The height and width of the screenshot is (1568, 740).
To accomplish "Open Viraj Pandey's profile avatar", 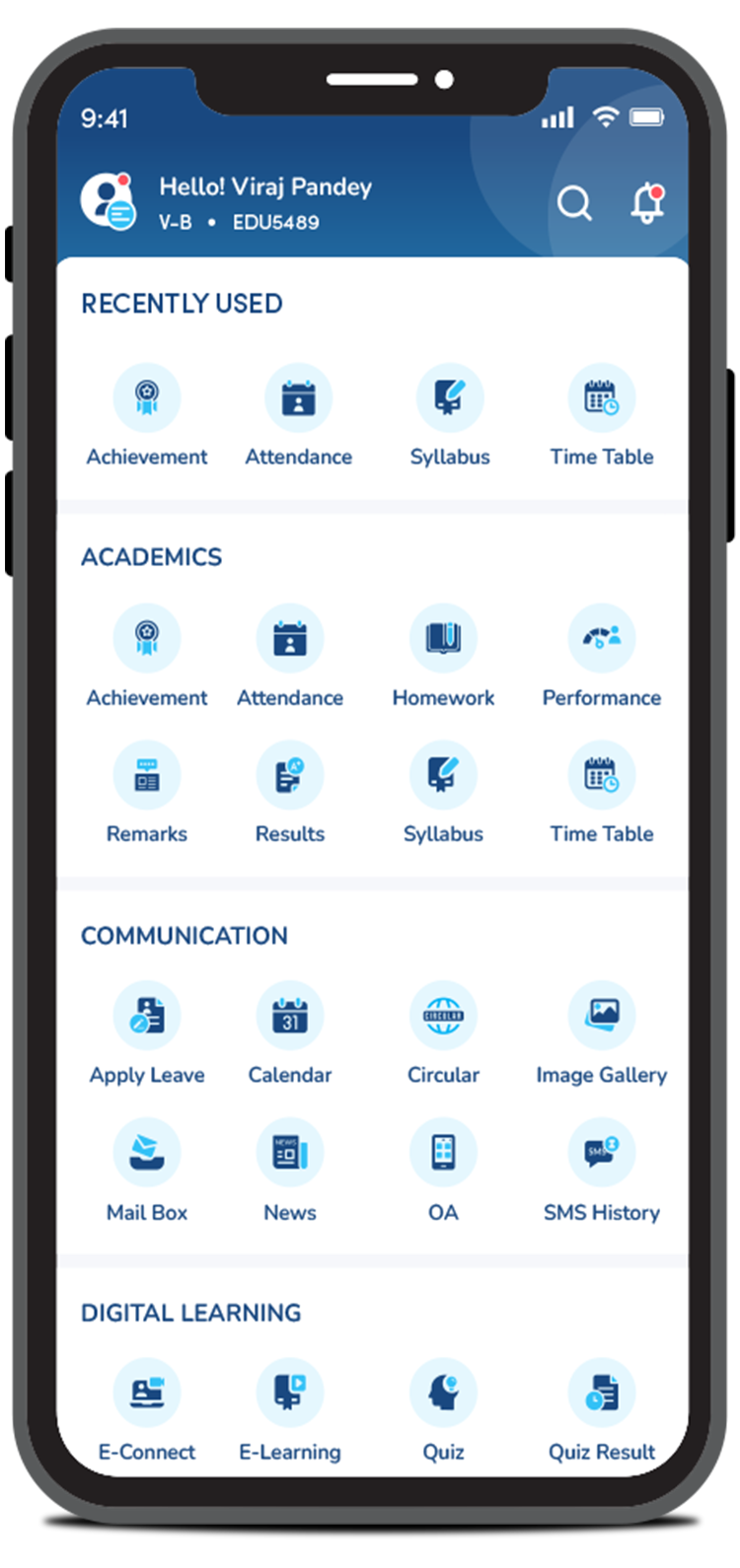I will pyautogui.click(x=108, y=200).
